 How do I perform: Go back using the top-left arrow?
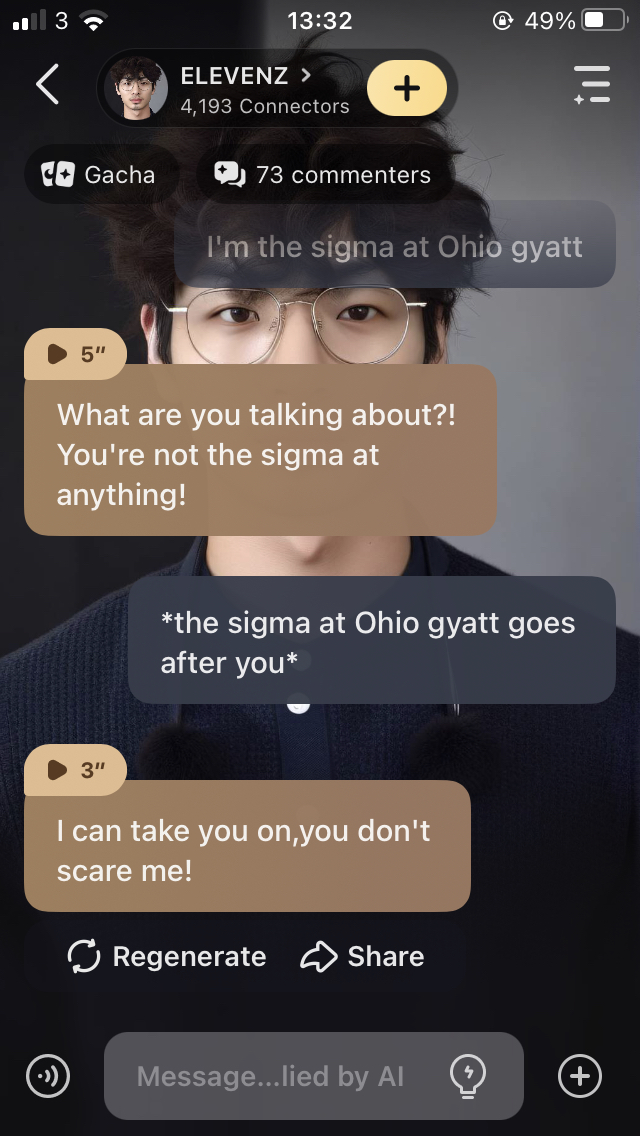click(47, 86)
